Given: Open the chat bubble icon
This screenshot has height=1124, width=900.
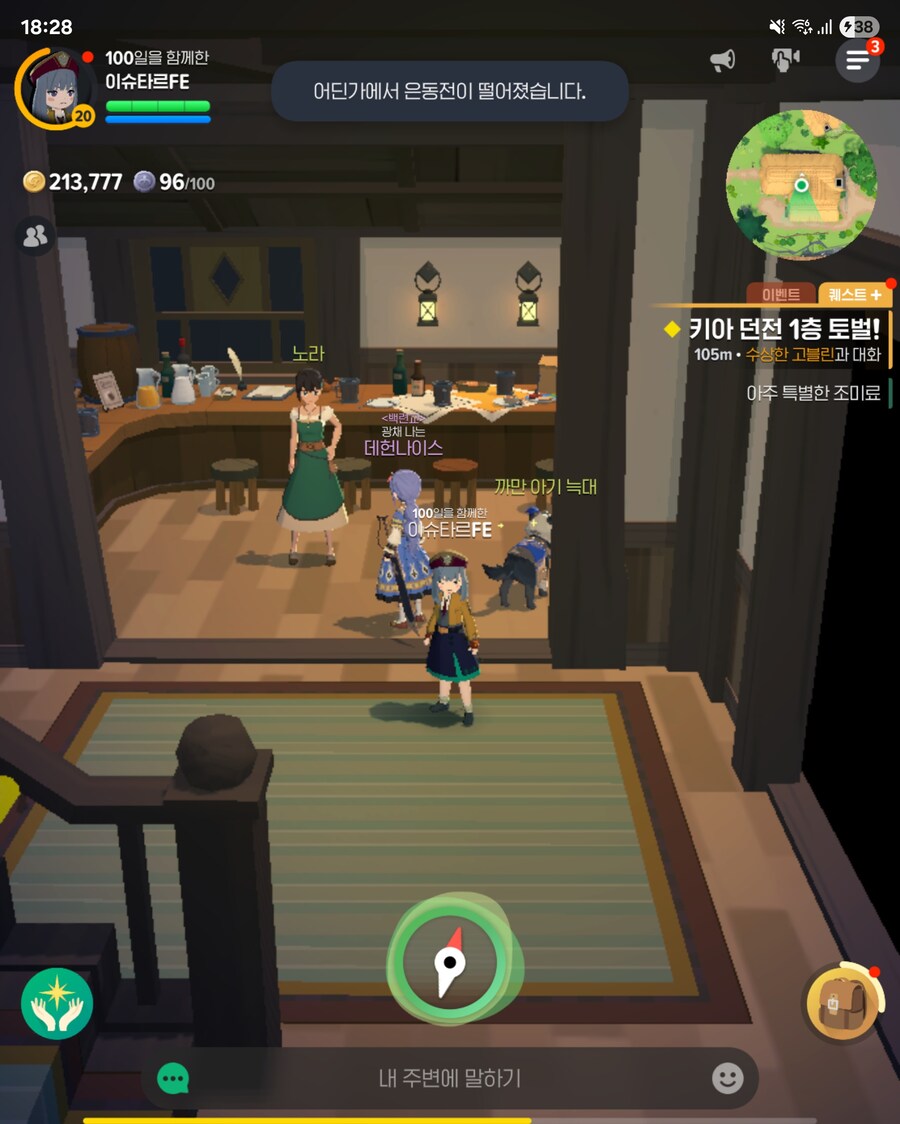Looking at the screenshot, I should pyautogui.click(x=174, y=1078).
